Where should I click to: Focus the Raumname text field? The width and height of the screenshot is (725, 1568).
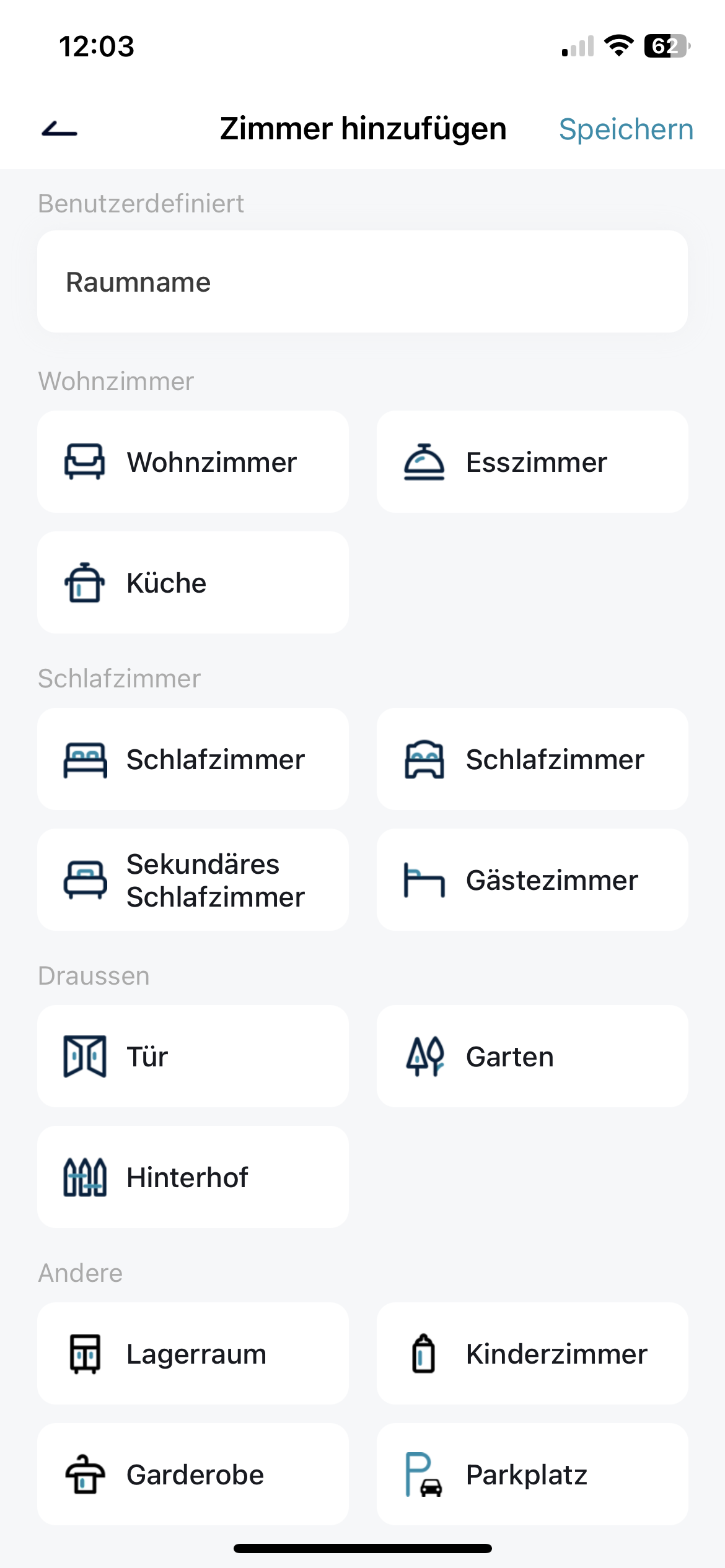click(362, 282)
